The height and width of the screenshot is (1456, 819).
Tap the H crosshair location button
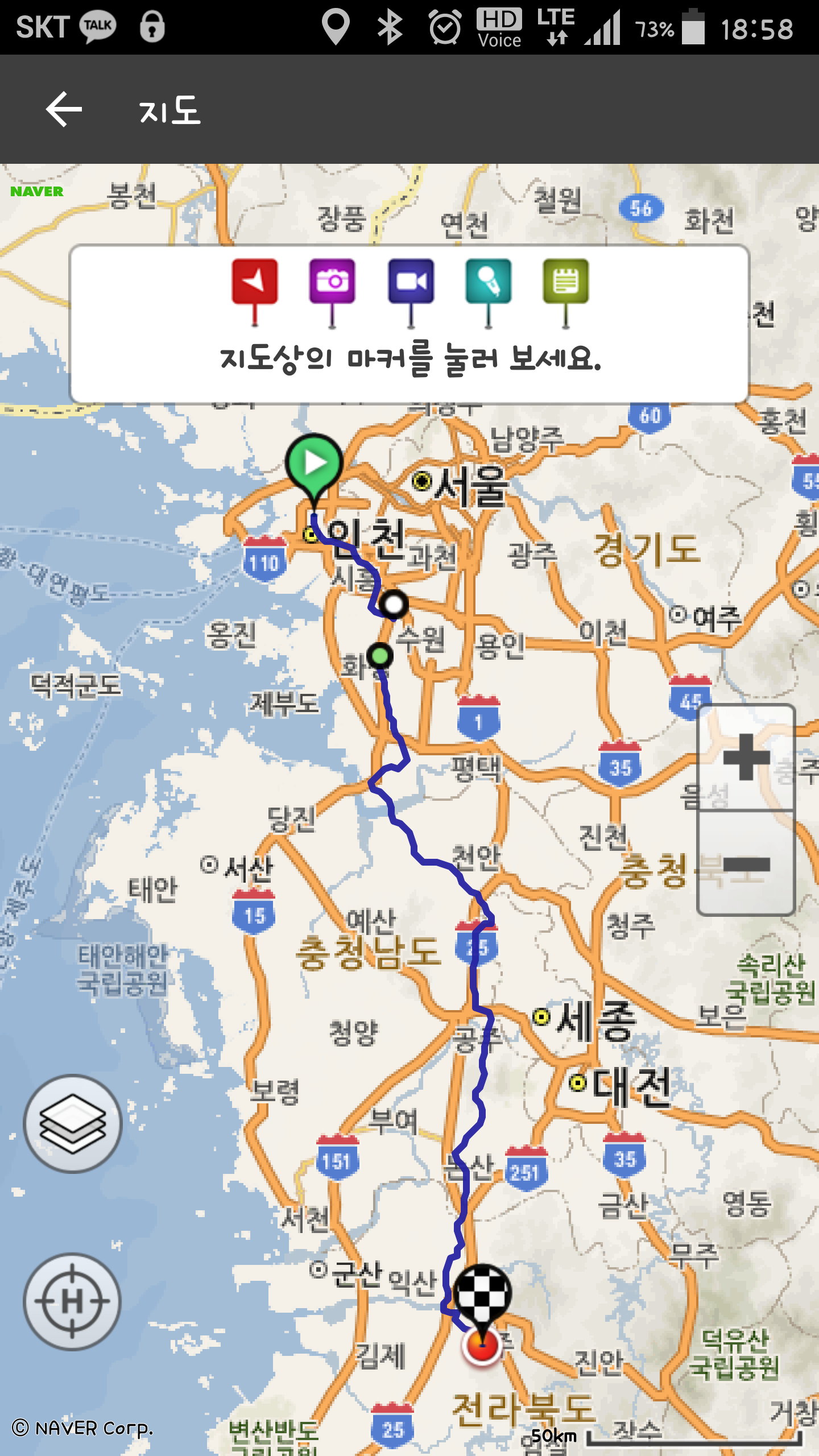[x=72, y=1301]
